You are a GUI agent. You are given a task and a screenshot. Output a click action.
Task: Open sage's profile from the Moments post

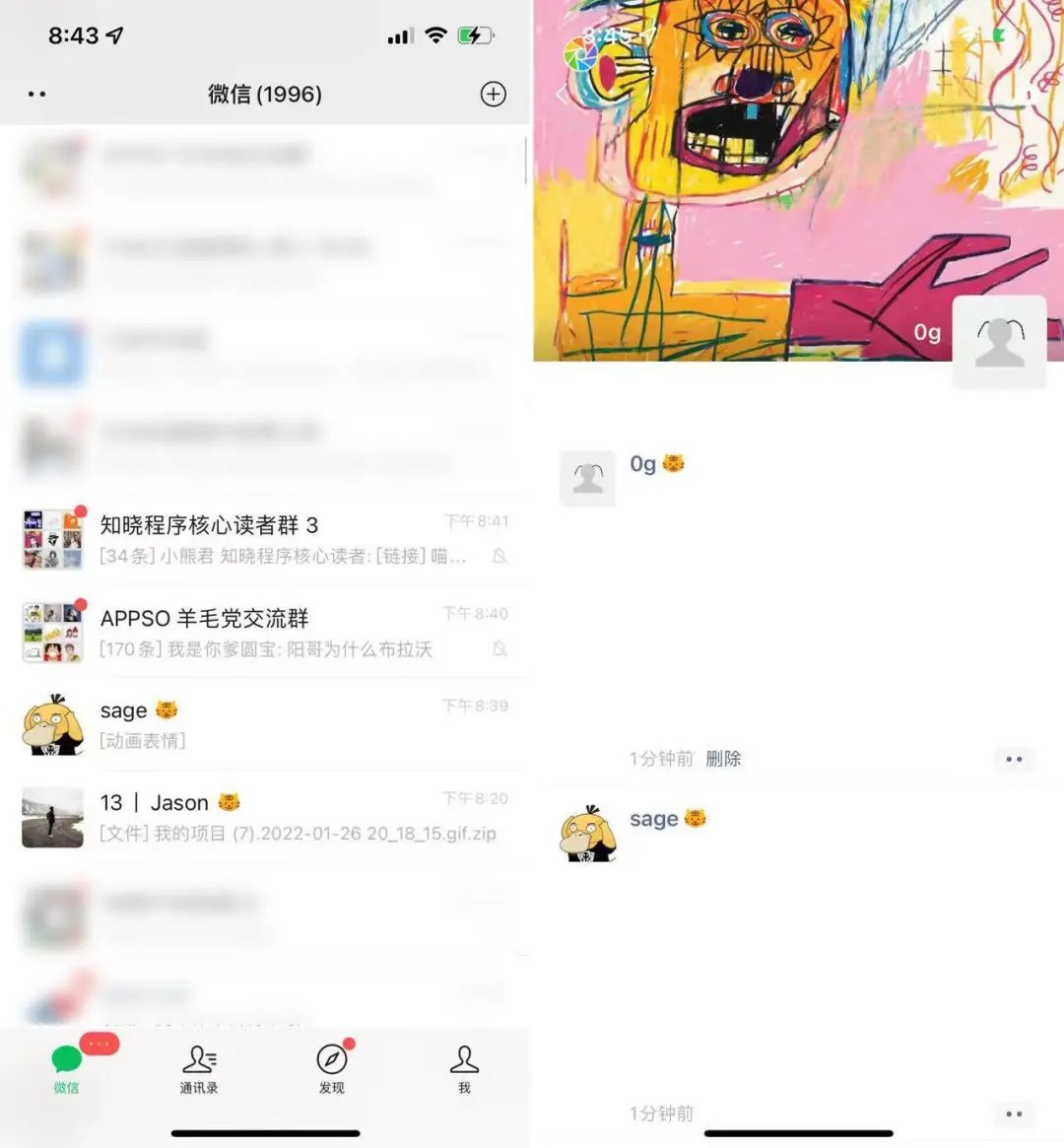pyautogui.click(x=653, y=820)
